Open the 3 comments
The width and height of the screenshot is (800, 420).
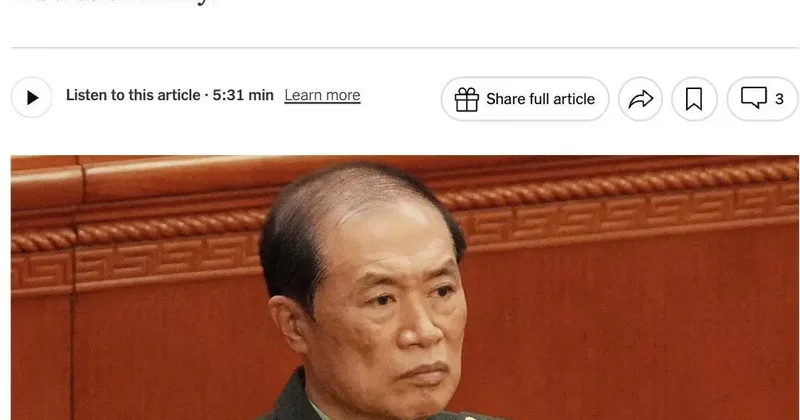(762, 99)
